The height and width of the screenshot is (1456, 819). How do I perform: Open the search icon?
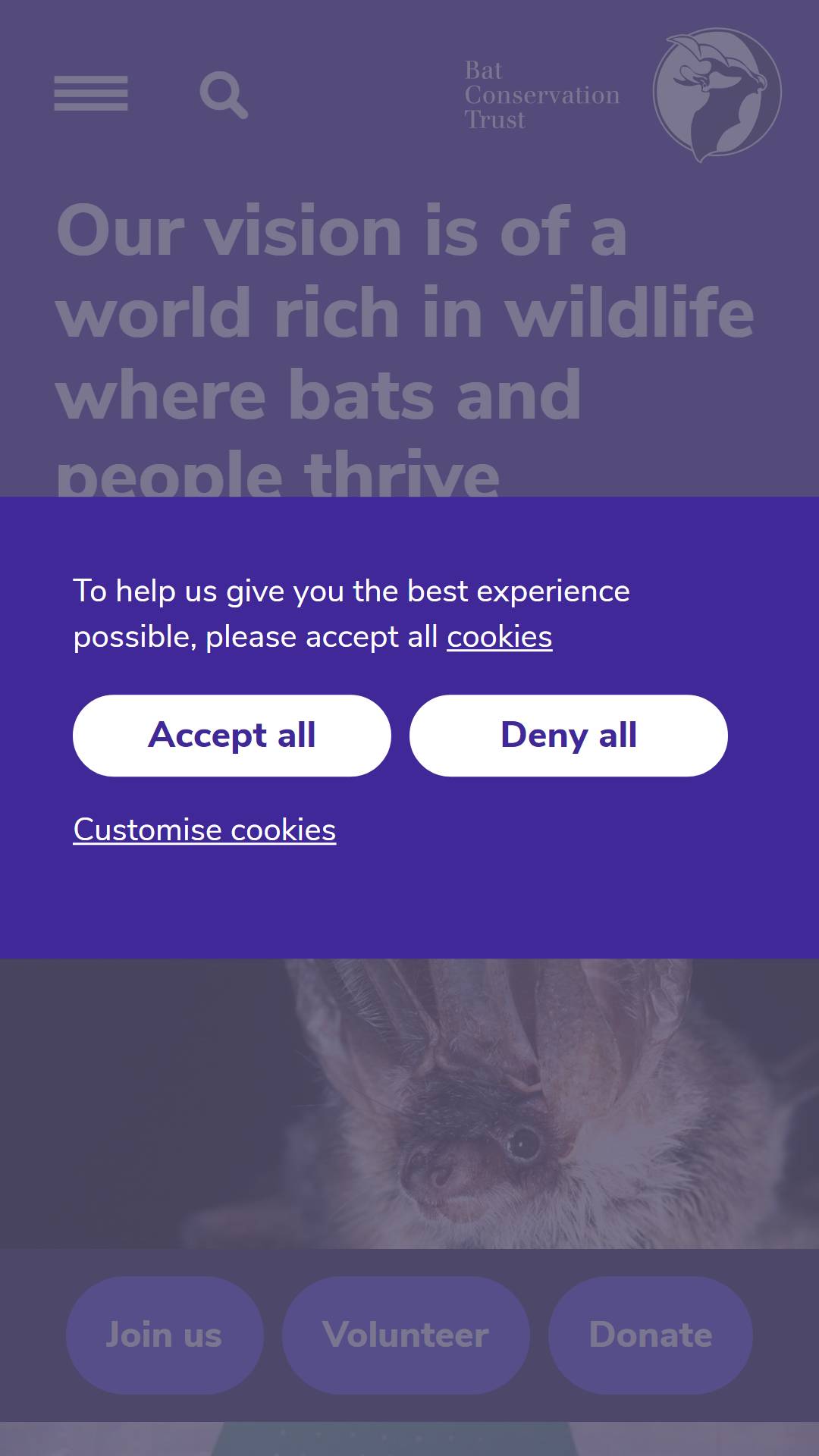pos(224,95)
